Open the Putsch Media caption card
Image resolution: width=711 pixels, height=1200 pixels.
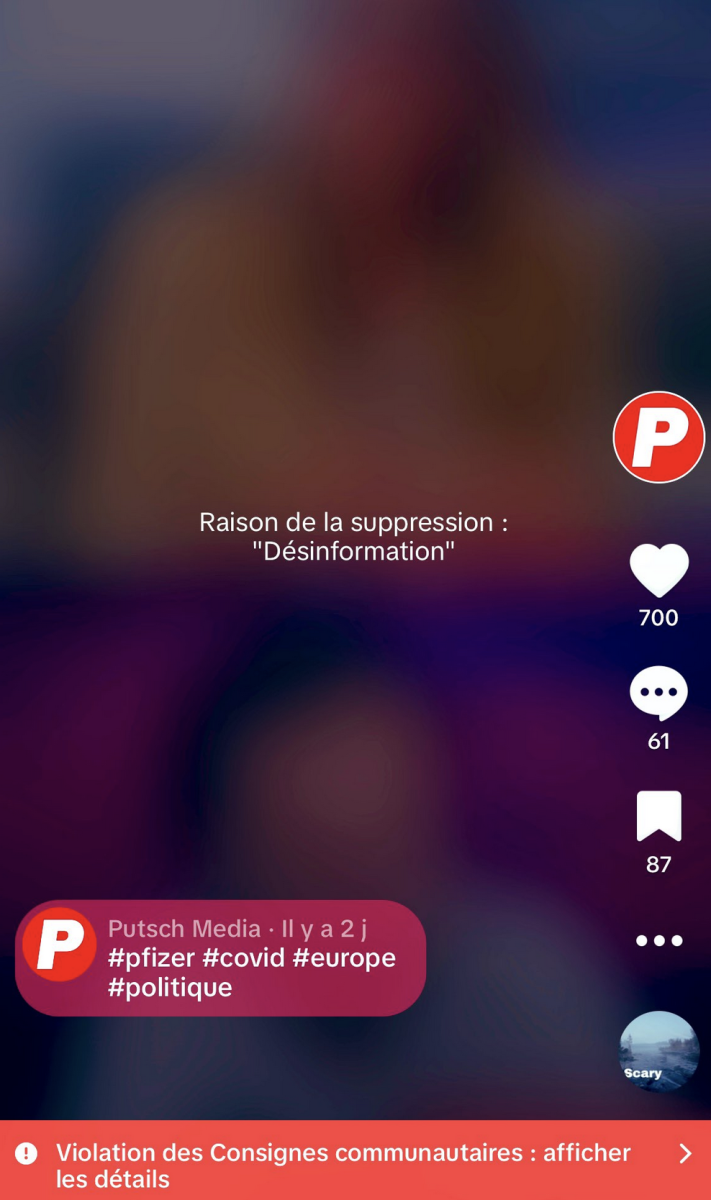tap(221, 957)
